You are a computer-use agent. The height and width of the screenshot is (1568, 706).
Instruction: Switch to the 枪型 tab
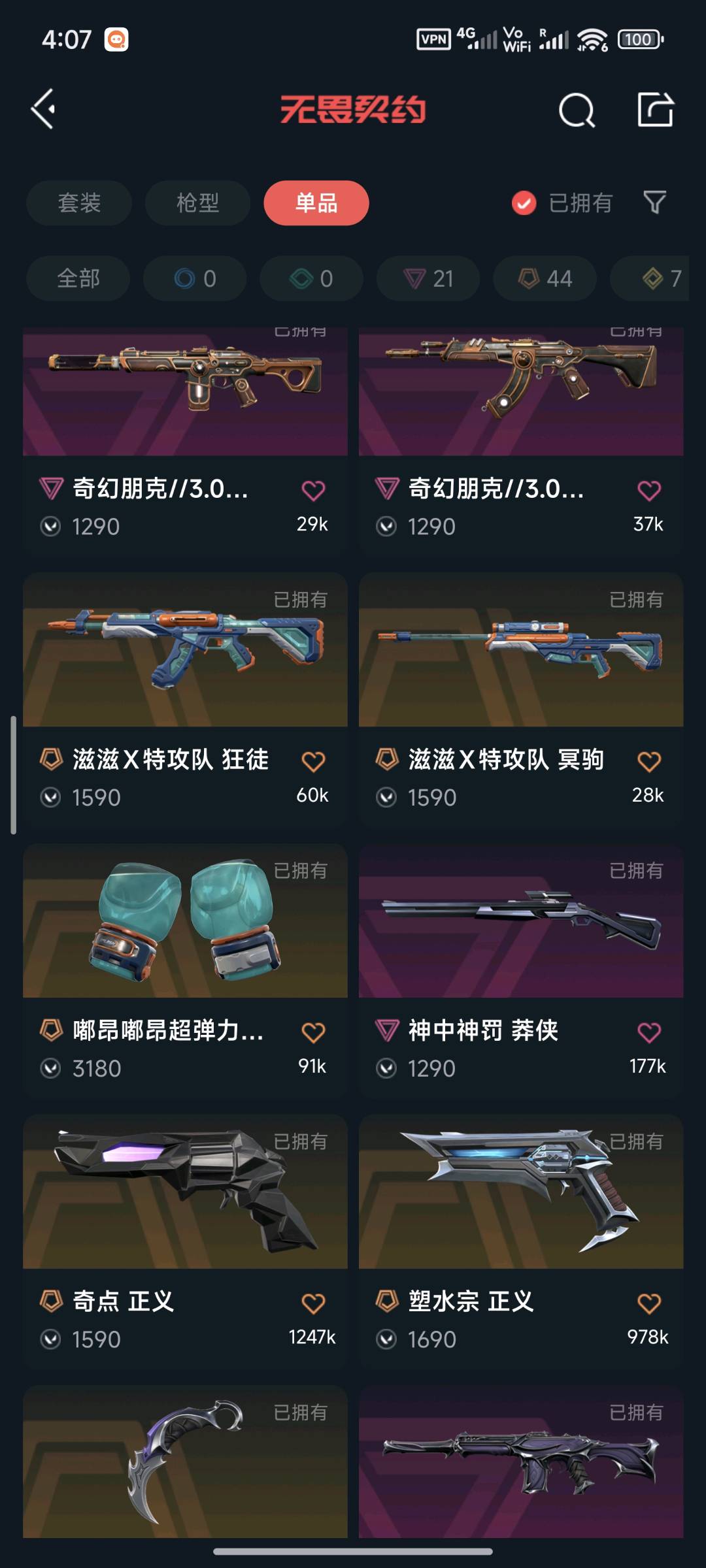(x=197, y=203)
